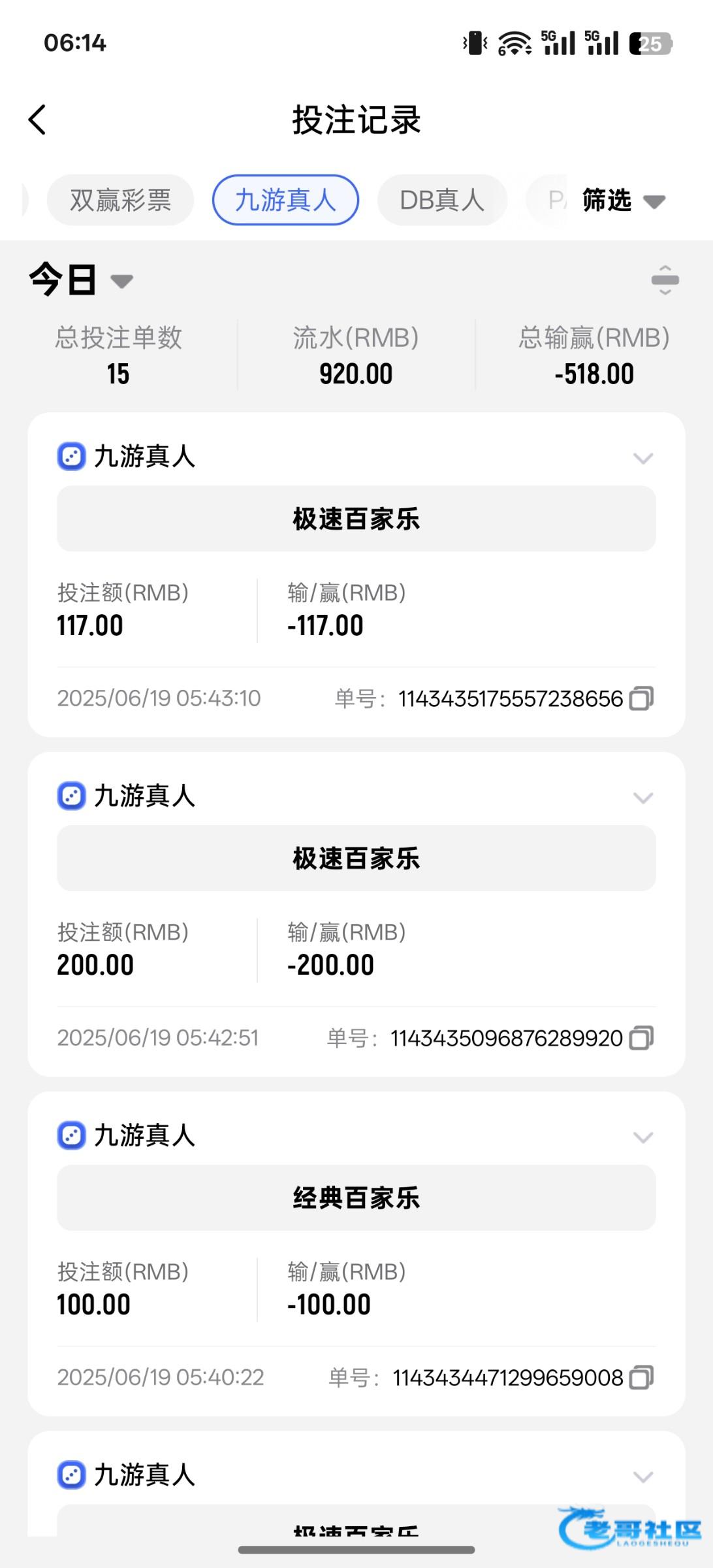Copy the order number ending in 289920
This screenshot has width=713, height=1568.
coord(641,1038)
